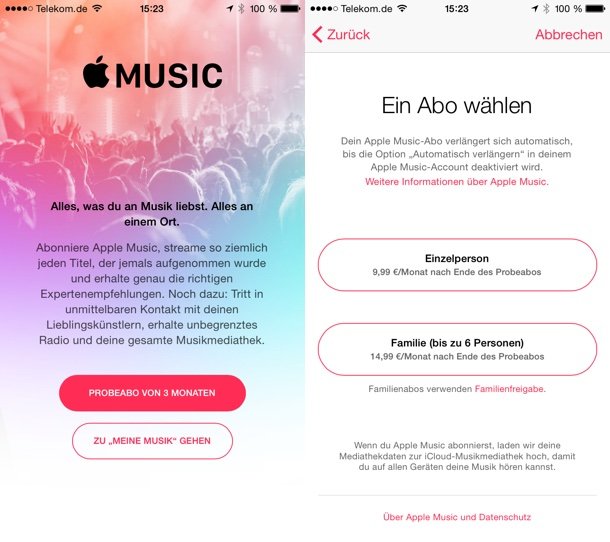Open 'Weitere Informationen über Apple Music'
Viewport: 610px width, 542px height.
[456, 182]
